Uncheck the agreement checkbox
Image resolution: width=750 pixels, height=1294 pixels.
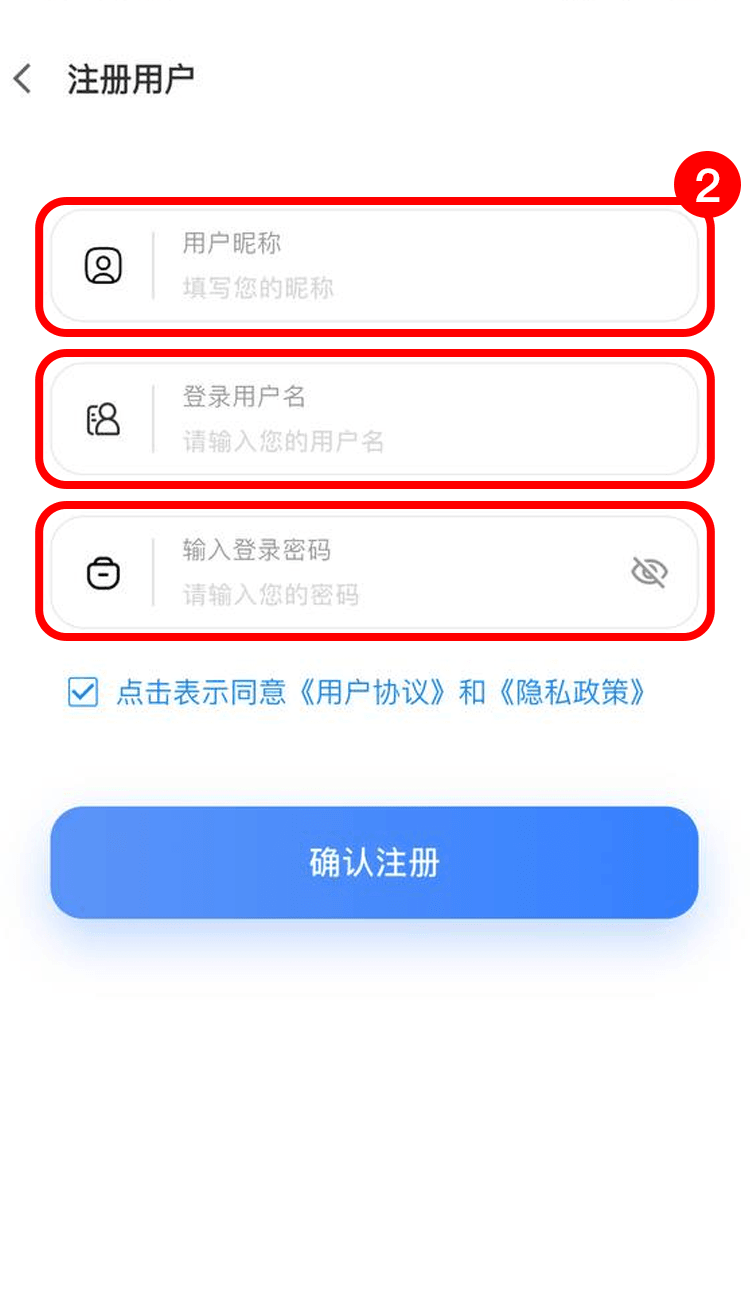(83, 692)
